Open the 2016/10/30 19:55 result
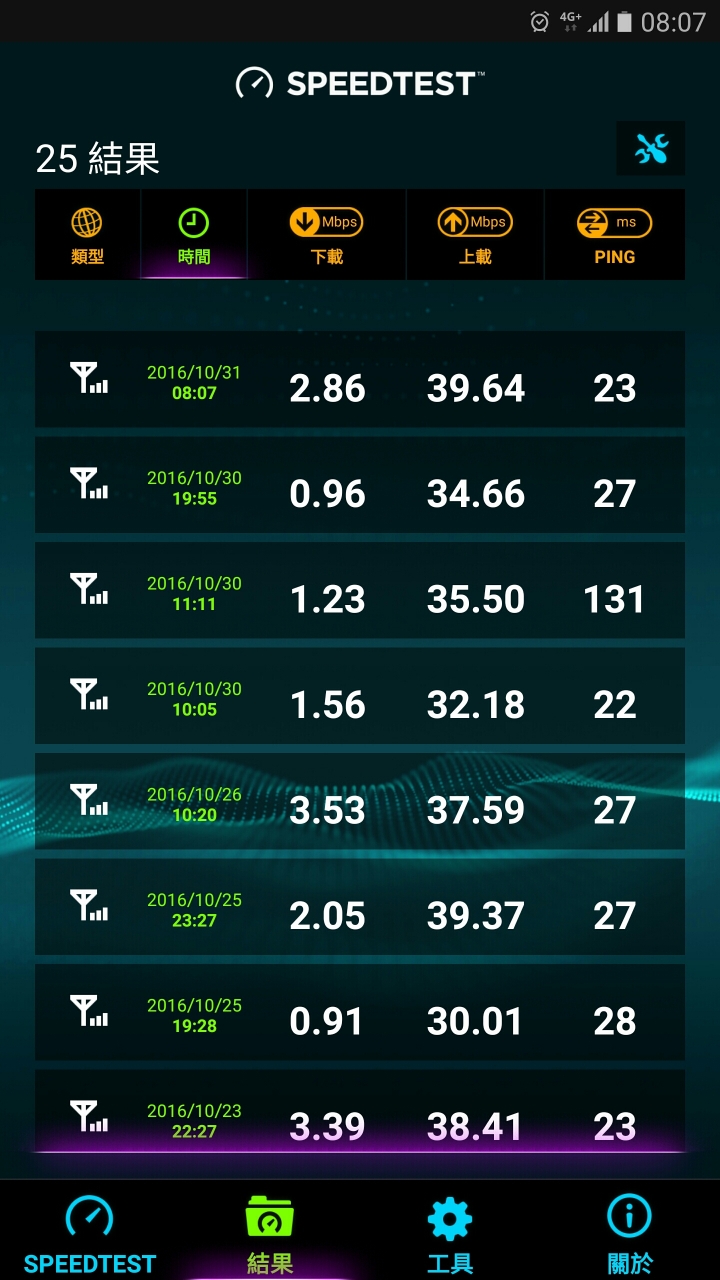 point(360,486)
